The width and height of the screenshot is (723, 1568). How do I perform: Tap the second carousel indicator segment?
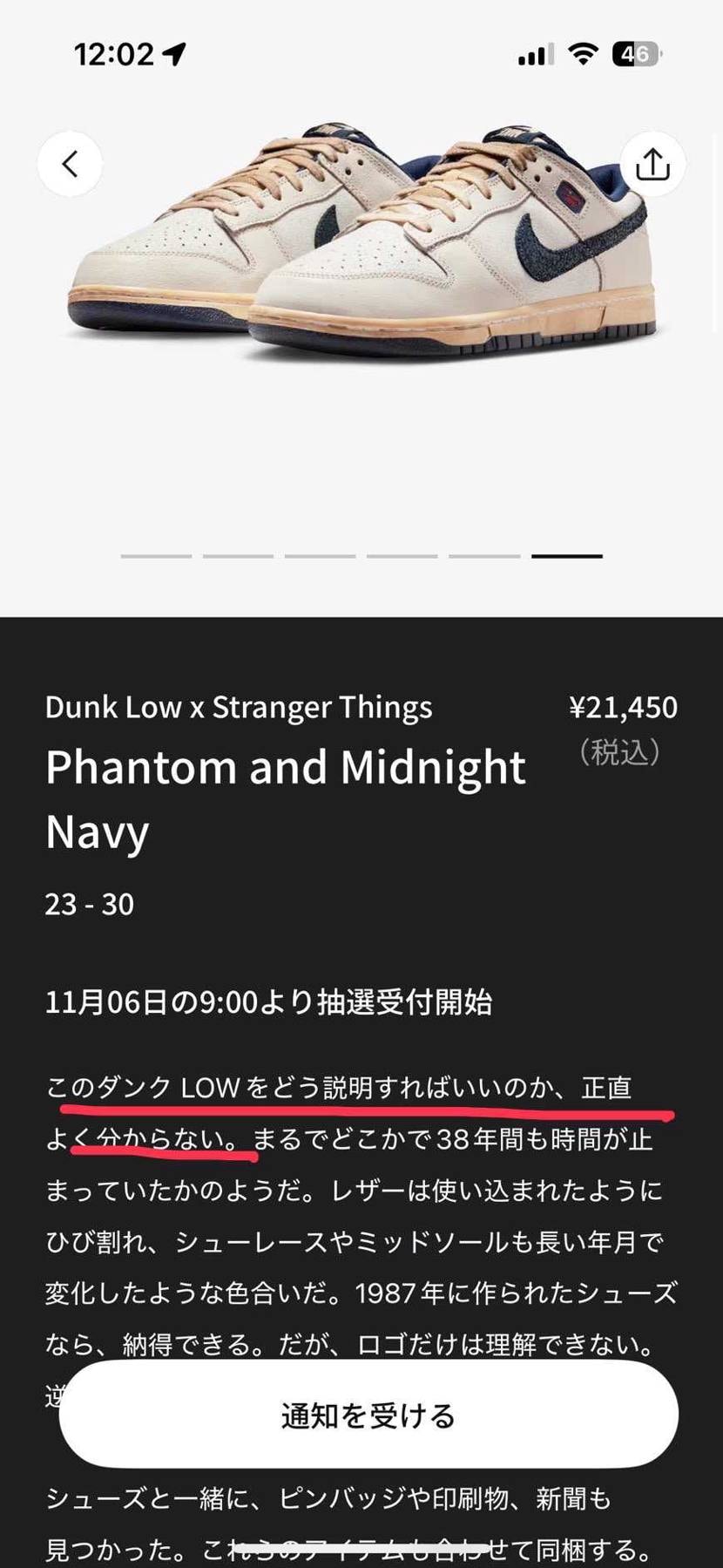point(237,555)
